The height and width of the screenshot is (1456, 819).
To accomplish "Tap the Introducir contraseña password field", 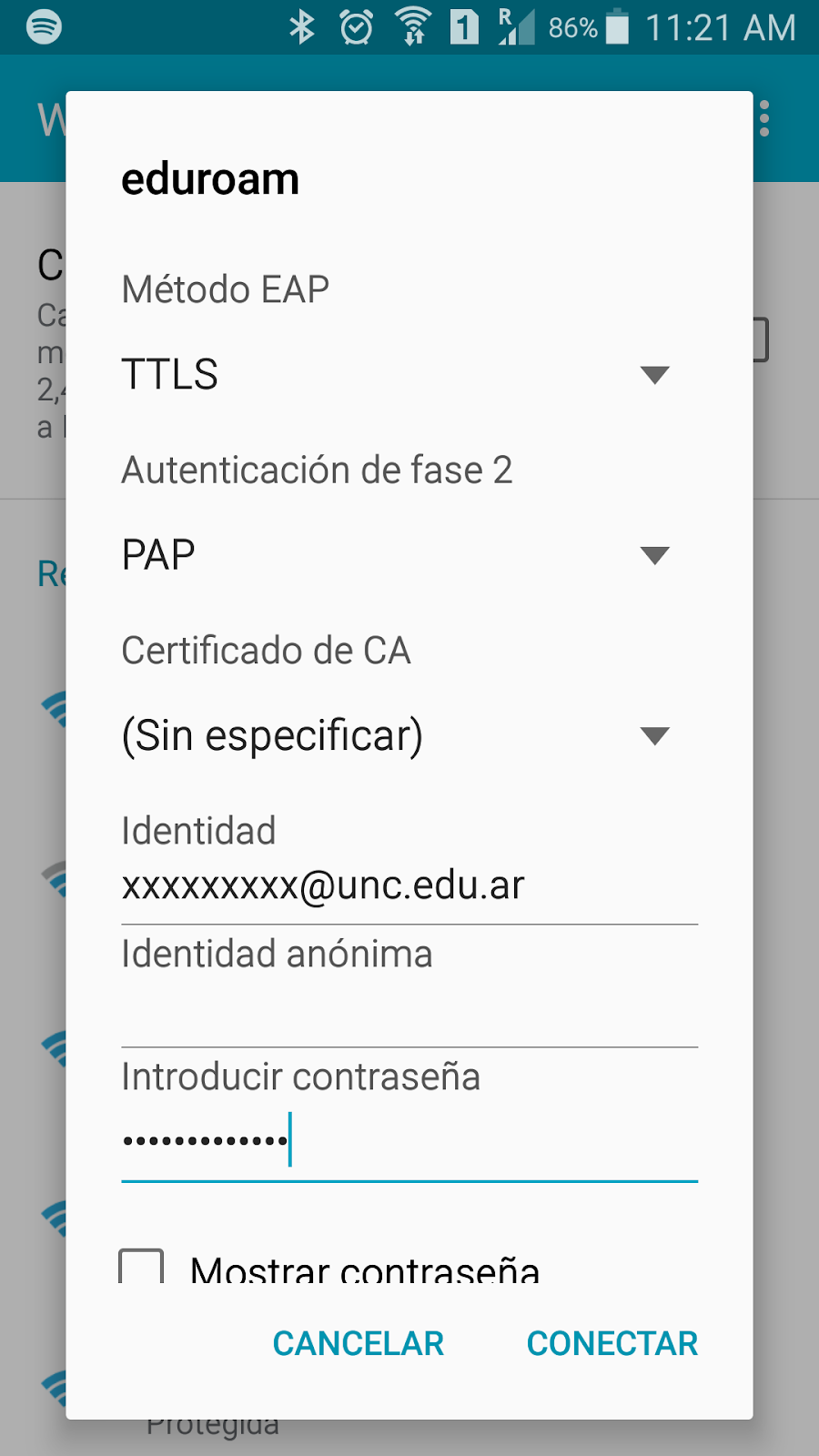I will (409, 1141).
